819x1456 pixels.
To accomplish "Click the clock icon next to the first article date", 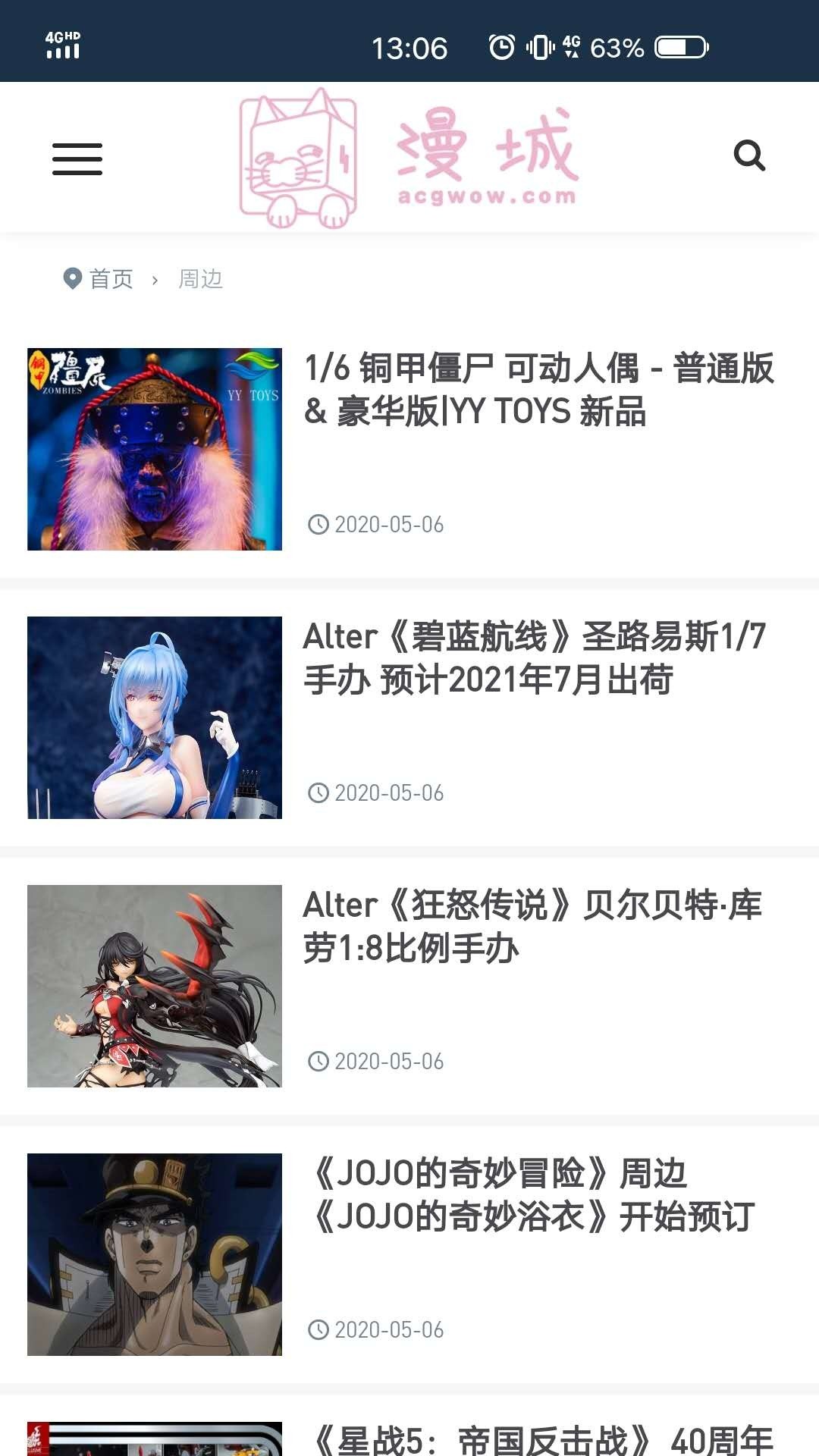I will (318, 524).
